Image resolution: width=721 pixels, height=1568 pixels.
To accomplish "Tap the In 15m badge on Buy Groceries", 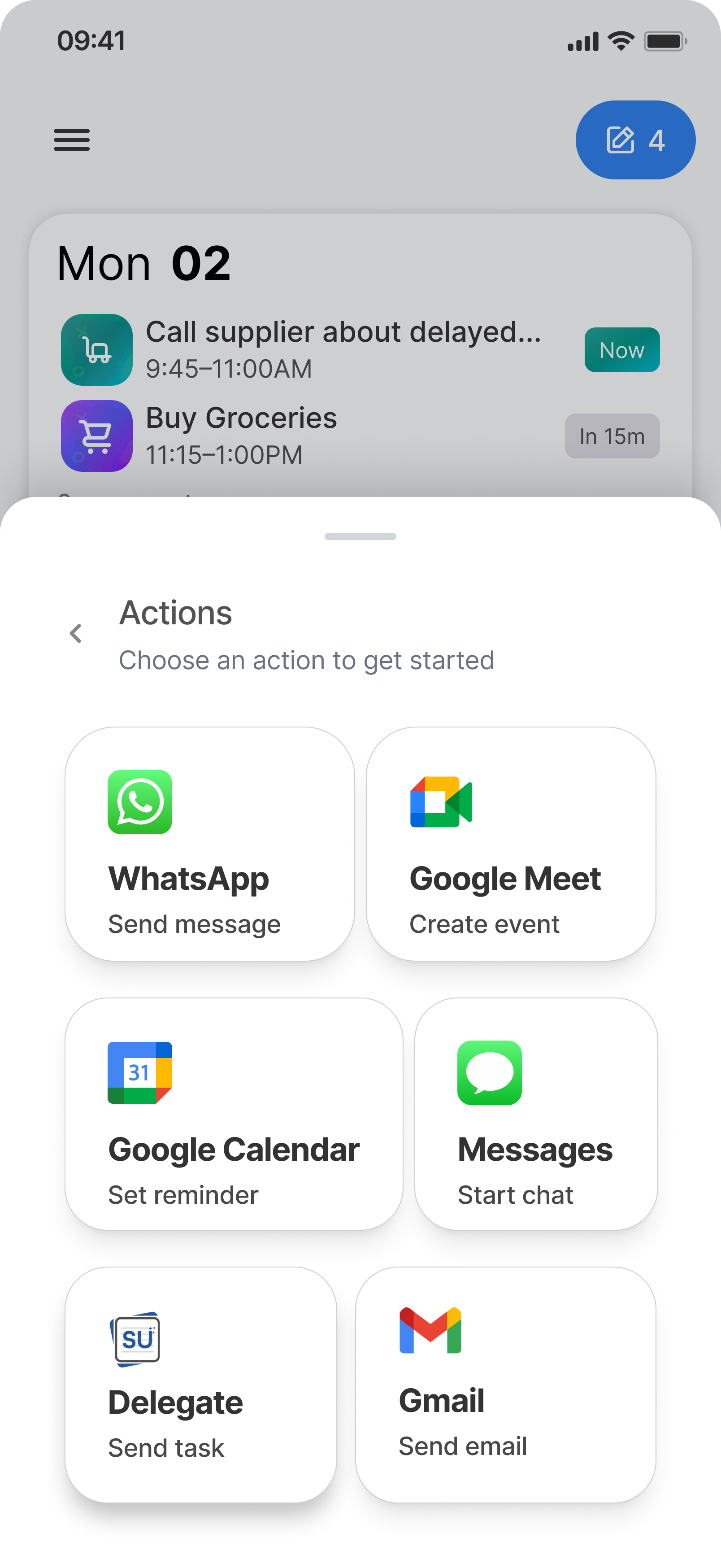I will tap(612, 436).
